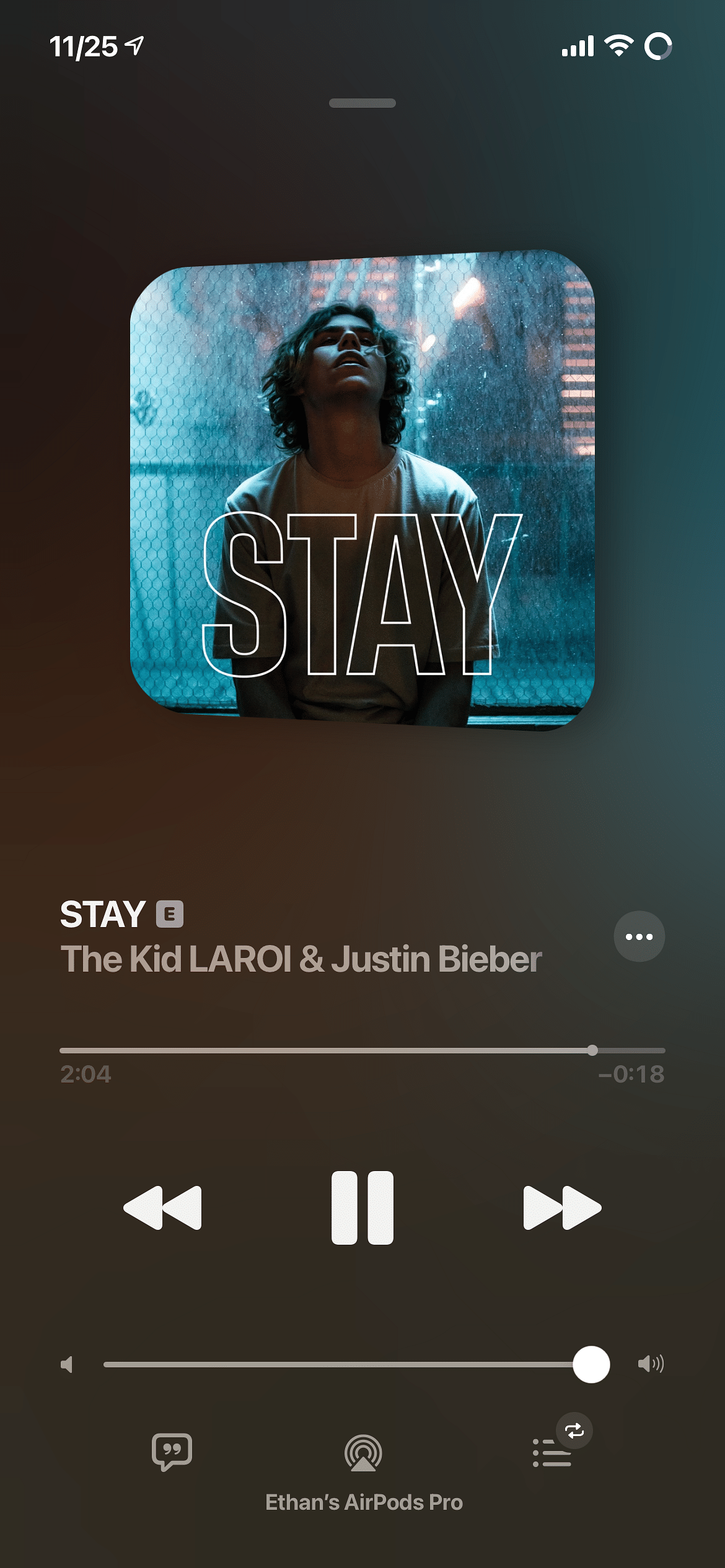Go back to the previous track
The image size is (725, 1568).
coord(163,1207)
